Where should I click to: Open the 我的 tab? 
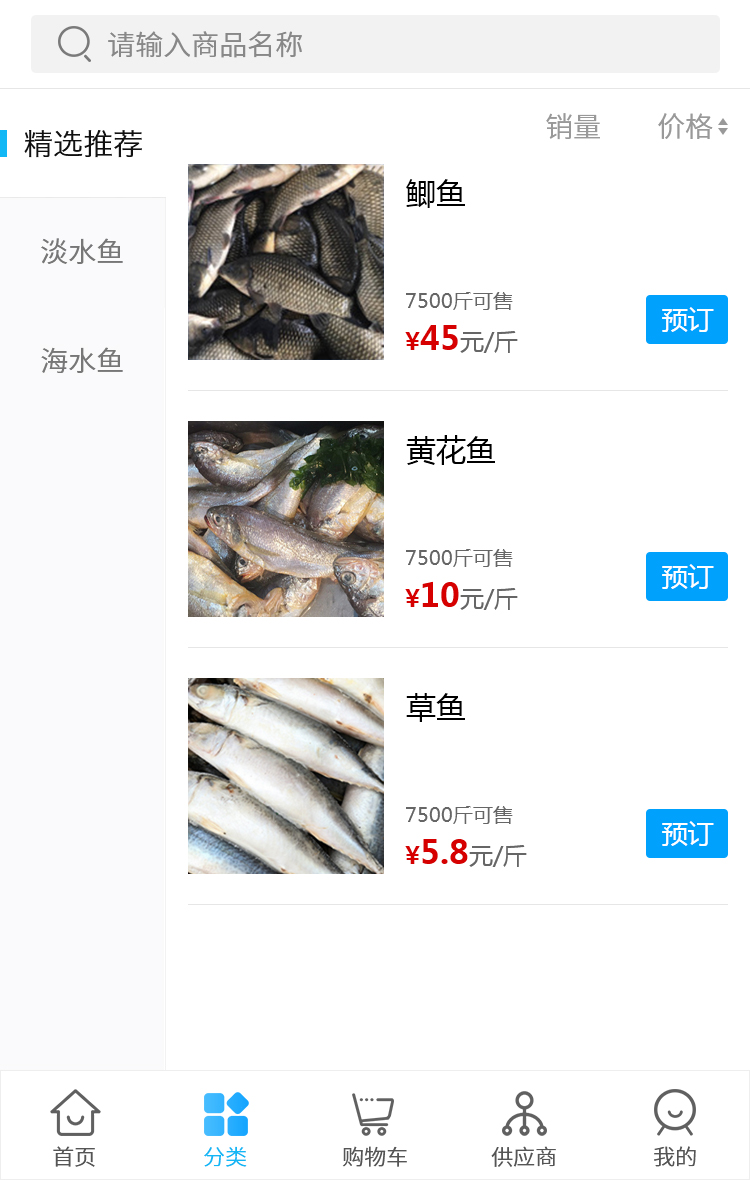pos(675,1127)
